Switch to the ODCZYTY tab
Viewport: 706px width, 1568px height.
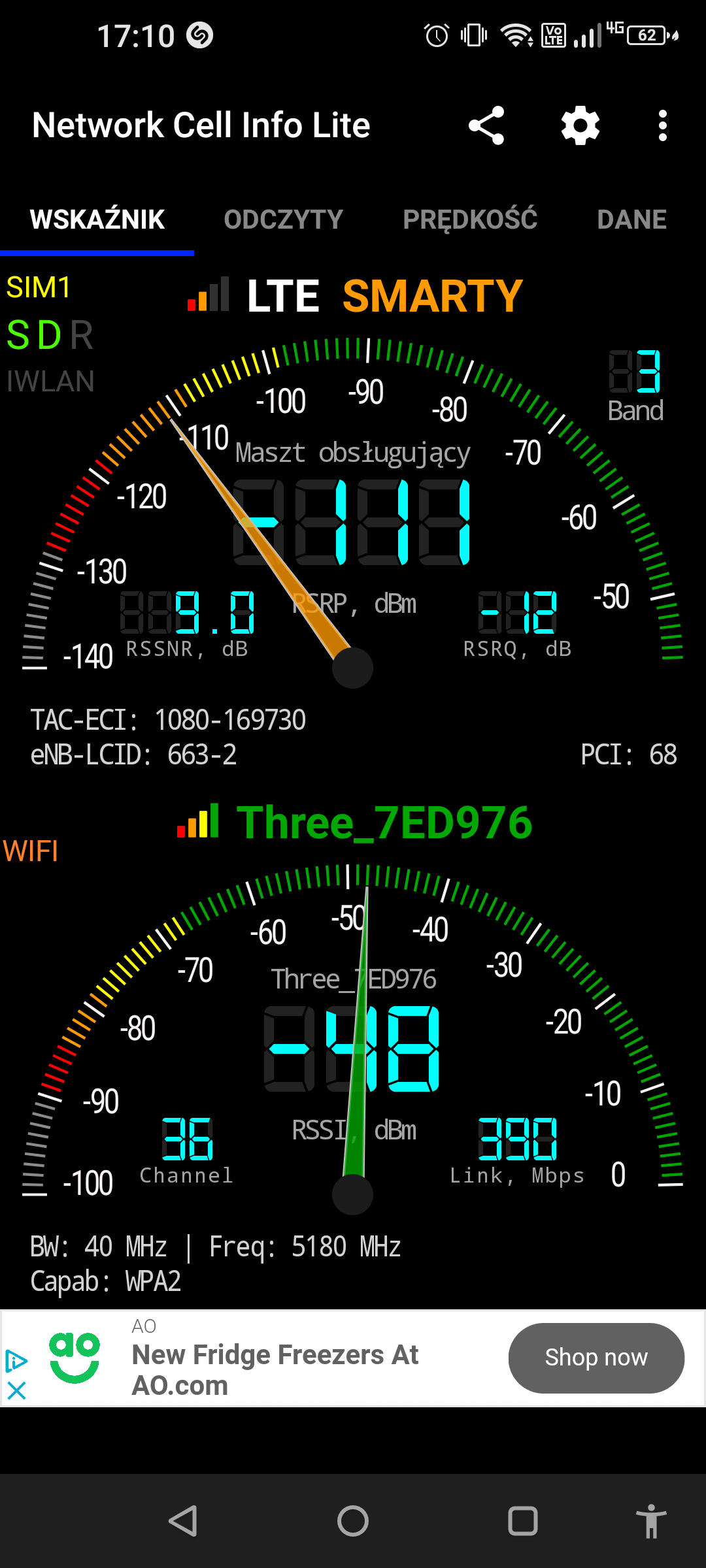click(x=283, y=220)
